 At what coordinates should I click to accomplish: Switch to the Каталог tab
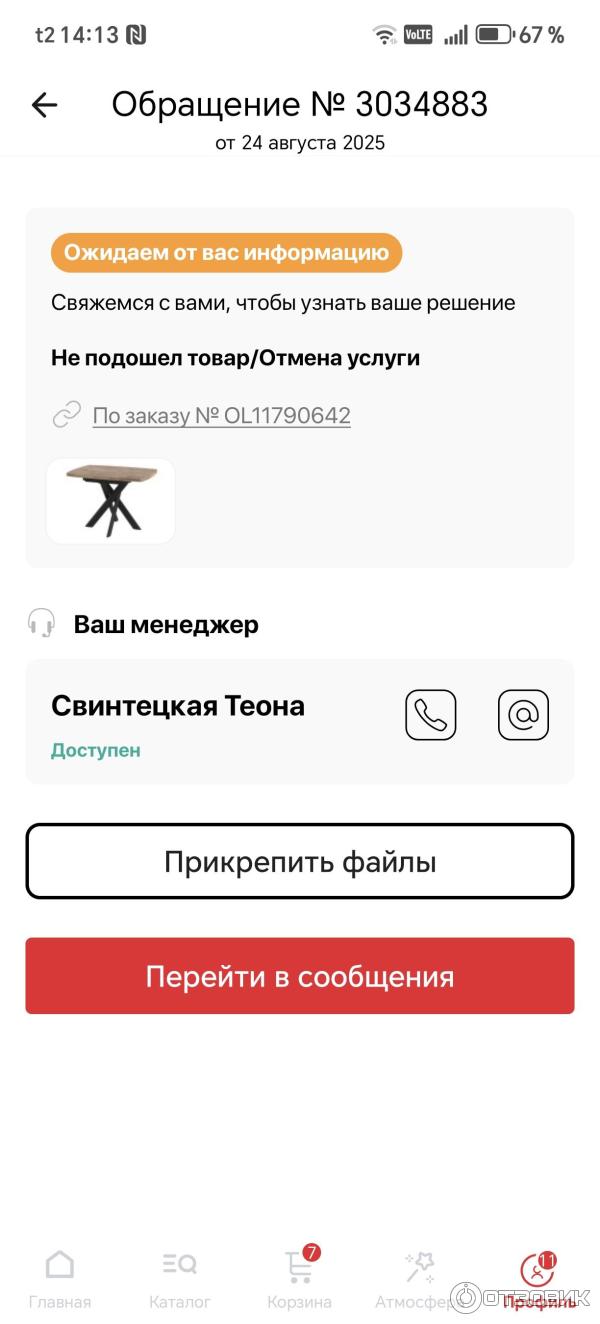(x=180, y=1277)
